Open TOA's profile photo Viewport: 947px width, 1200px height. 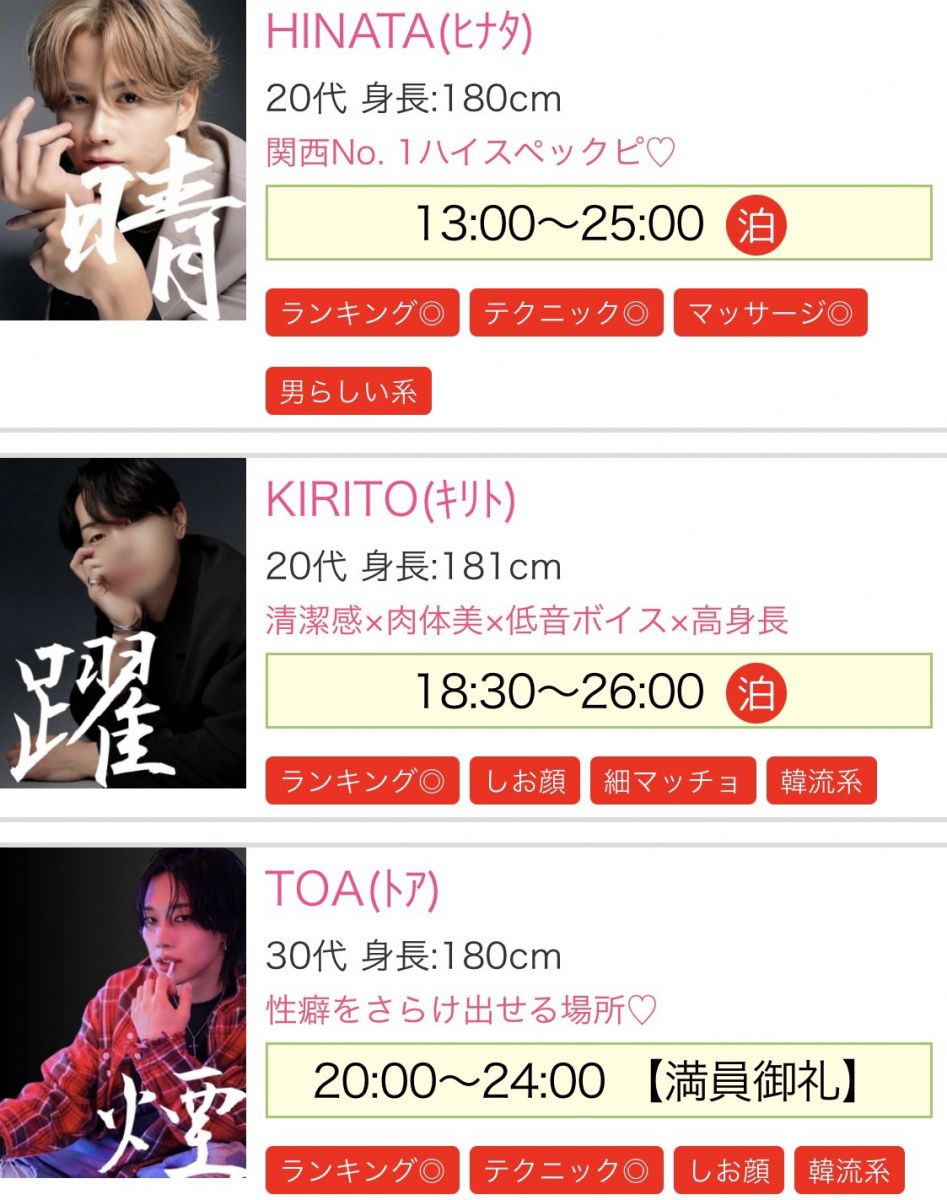coord(122,1012)
